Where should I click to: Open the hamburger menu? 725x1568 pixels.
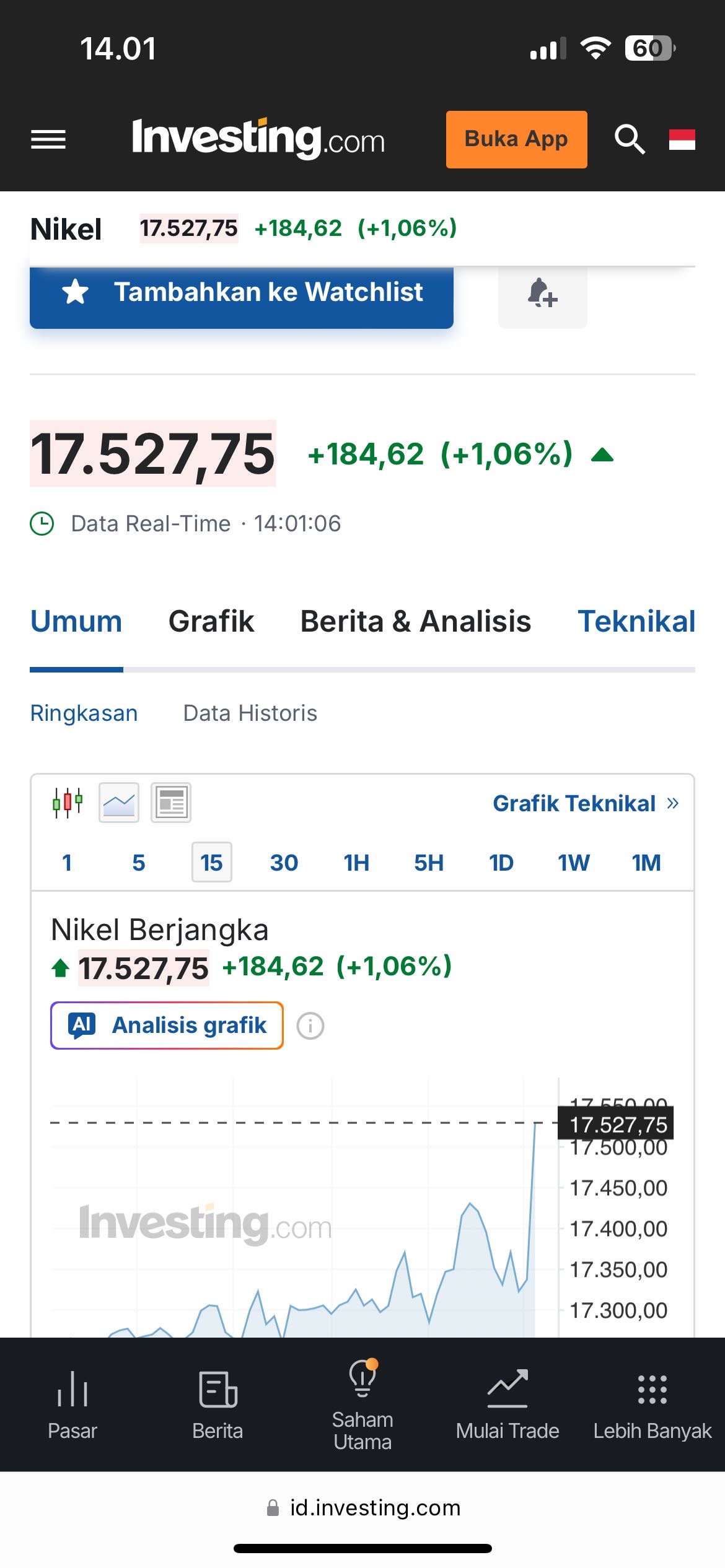click(48, 139)
